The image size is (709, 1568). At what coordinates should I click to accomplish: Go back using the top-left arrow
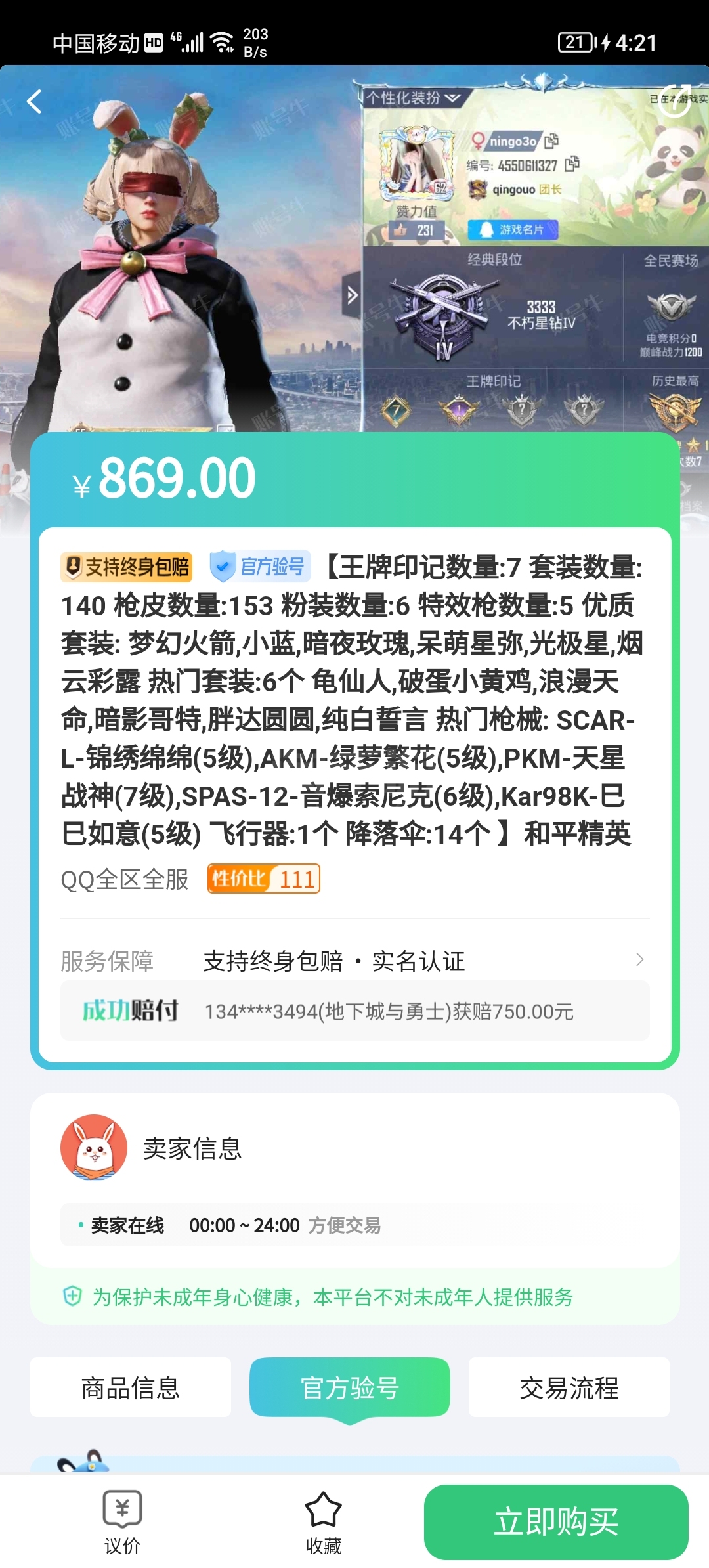pos(34,102)
